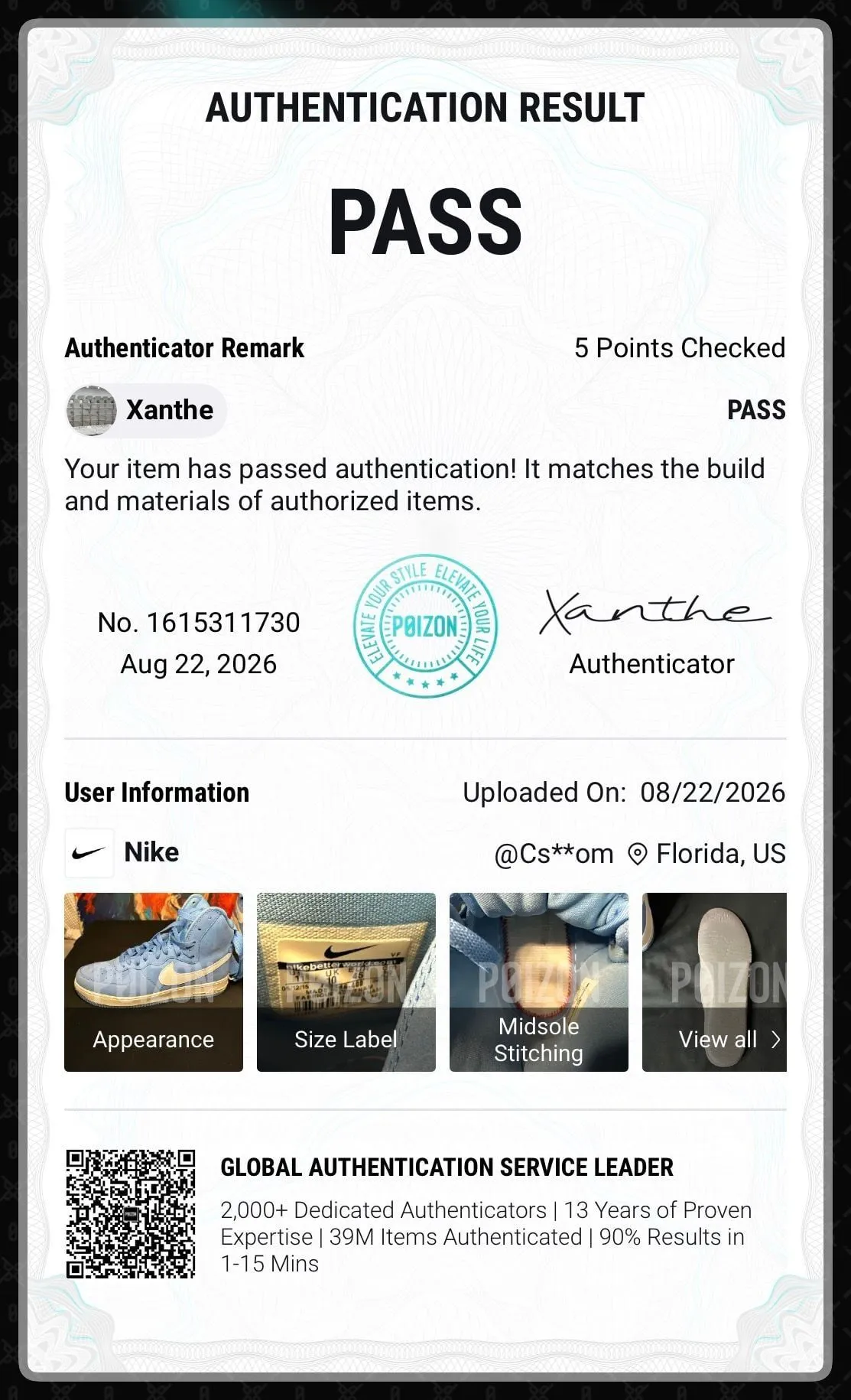Open the Midsole Stitching photo
This screenshot has width=851, height=1400.
(x=539, y=982)
